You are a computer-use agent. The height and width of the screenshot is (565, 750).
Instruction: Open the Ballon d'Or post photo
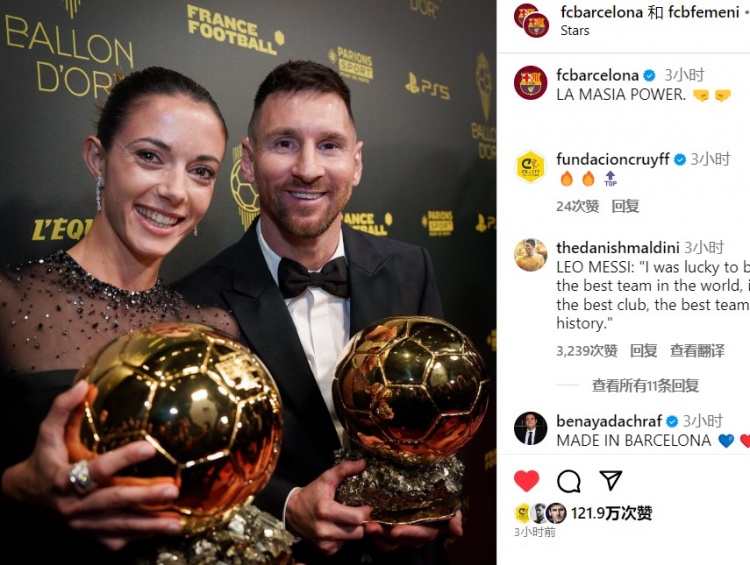(248, 282)
